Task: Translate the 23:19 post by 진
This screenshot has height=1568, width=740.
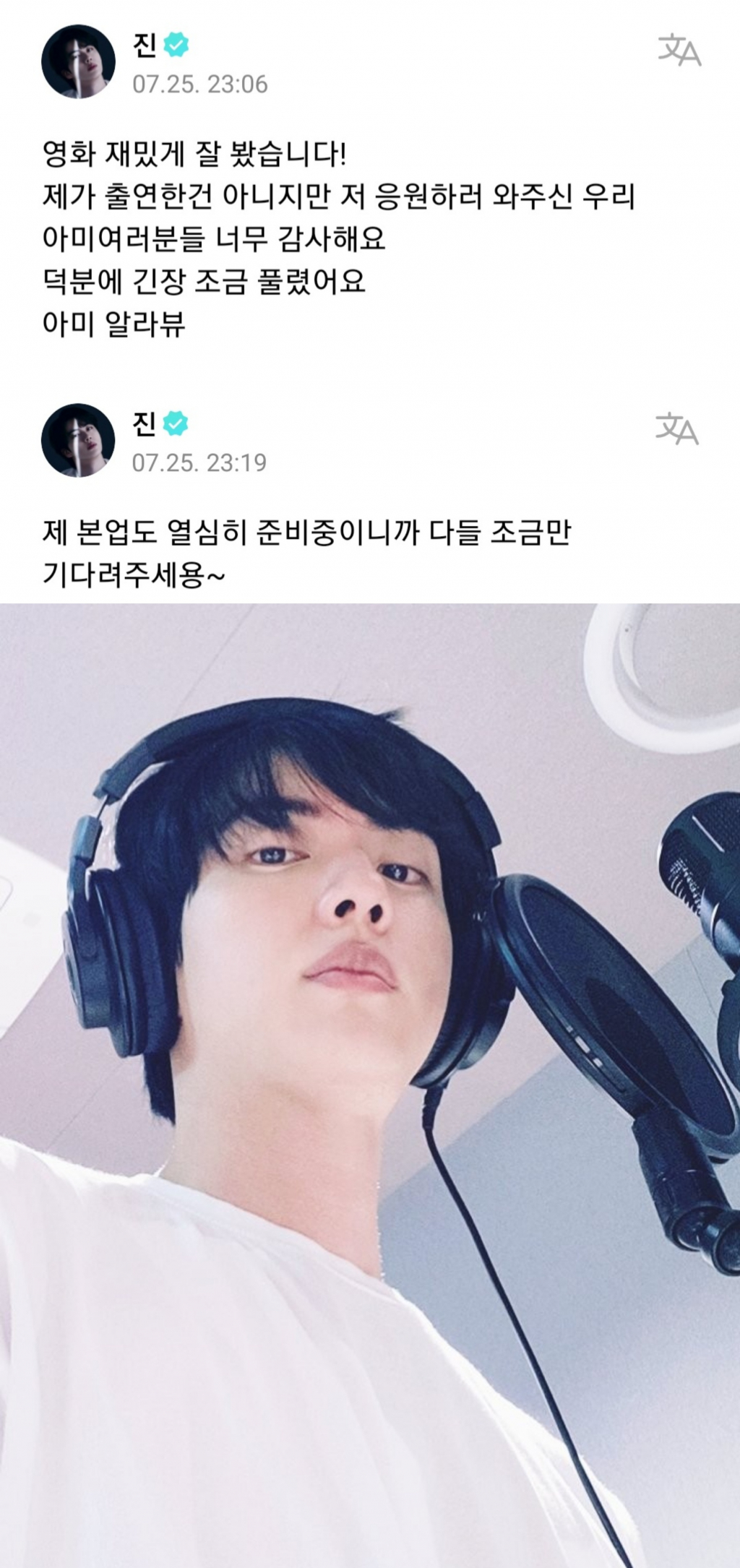Action: pos(676,428)
